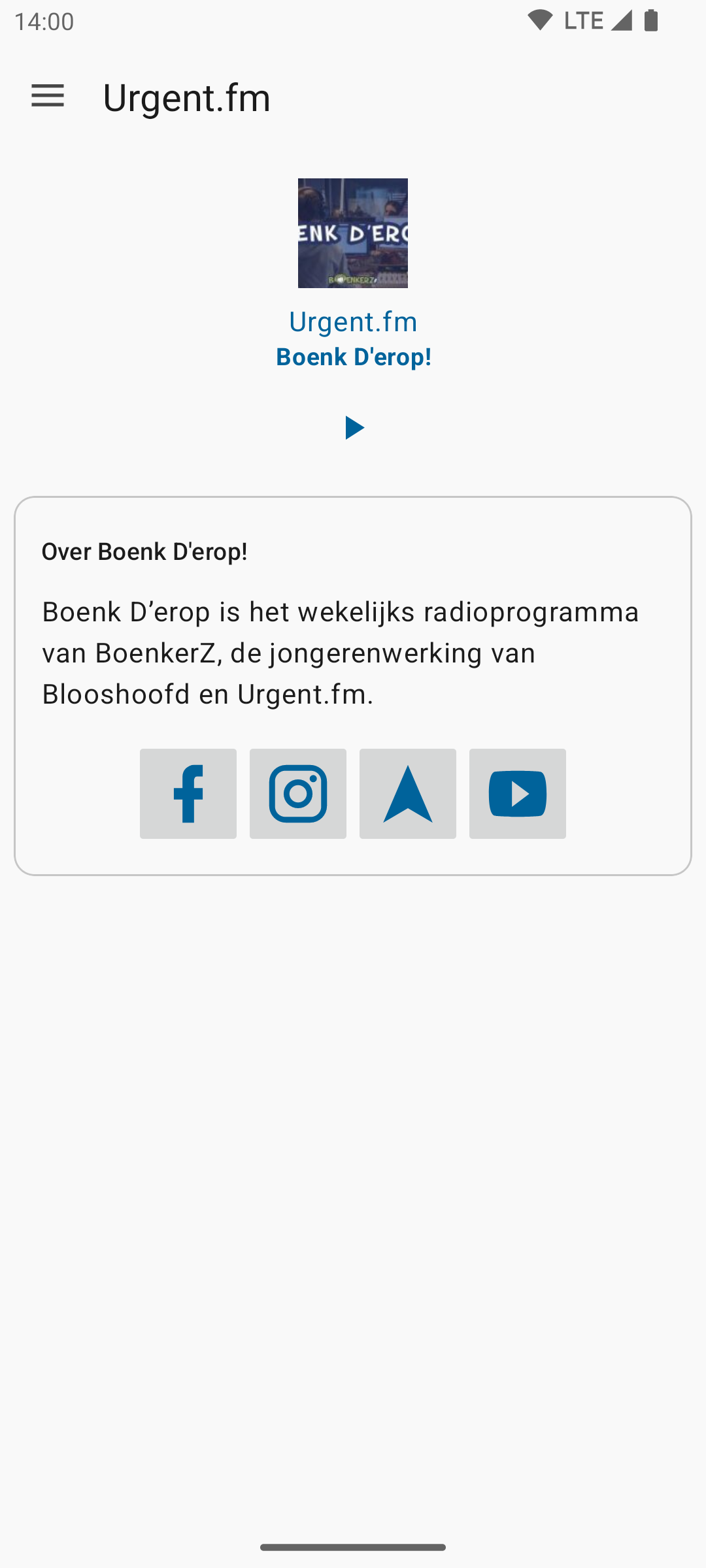Tap the arrow-shaped link button

(408, 794)
